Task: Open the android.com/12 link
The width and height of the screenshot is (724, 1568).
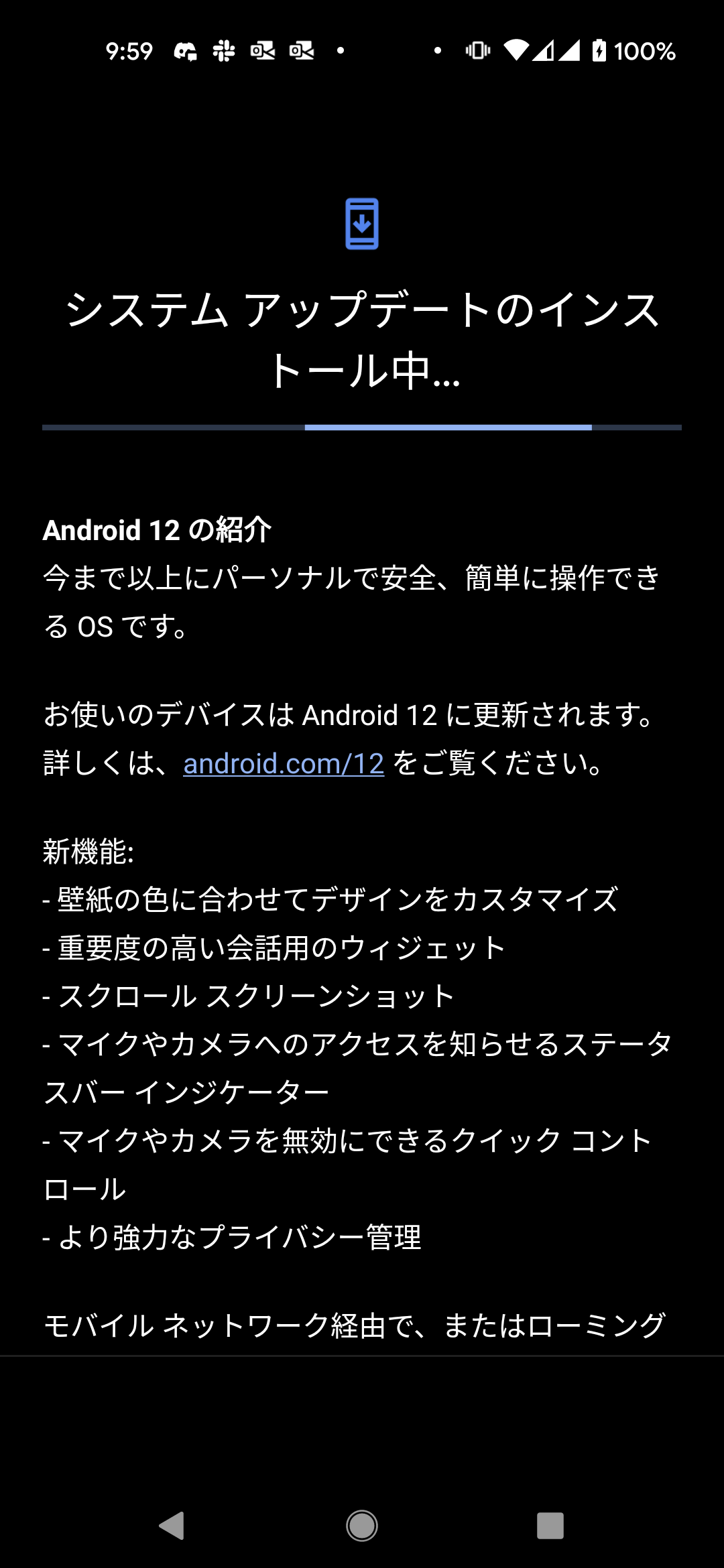Action: (284, 763)
